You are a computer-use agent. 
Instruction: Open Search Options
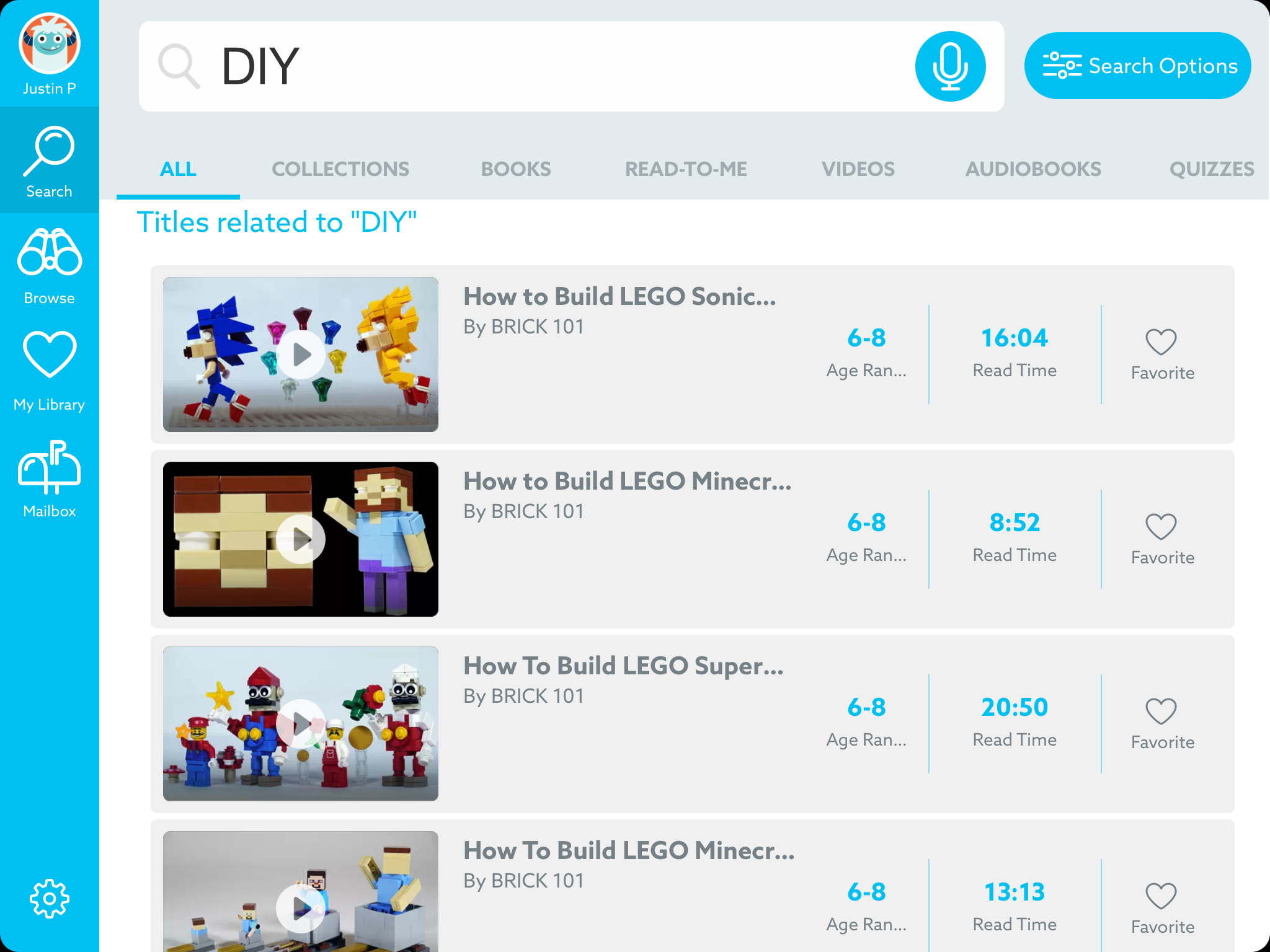point(1137,66)
